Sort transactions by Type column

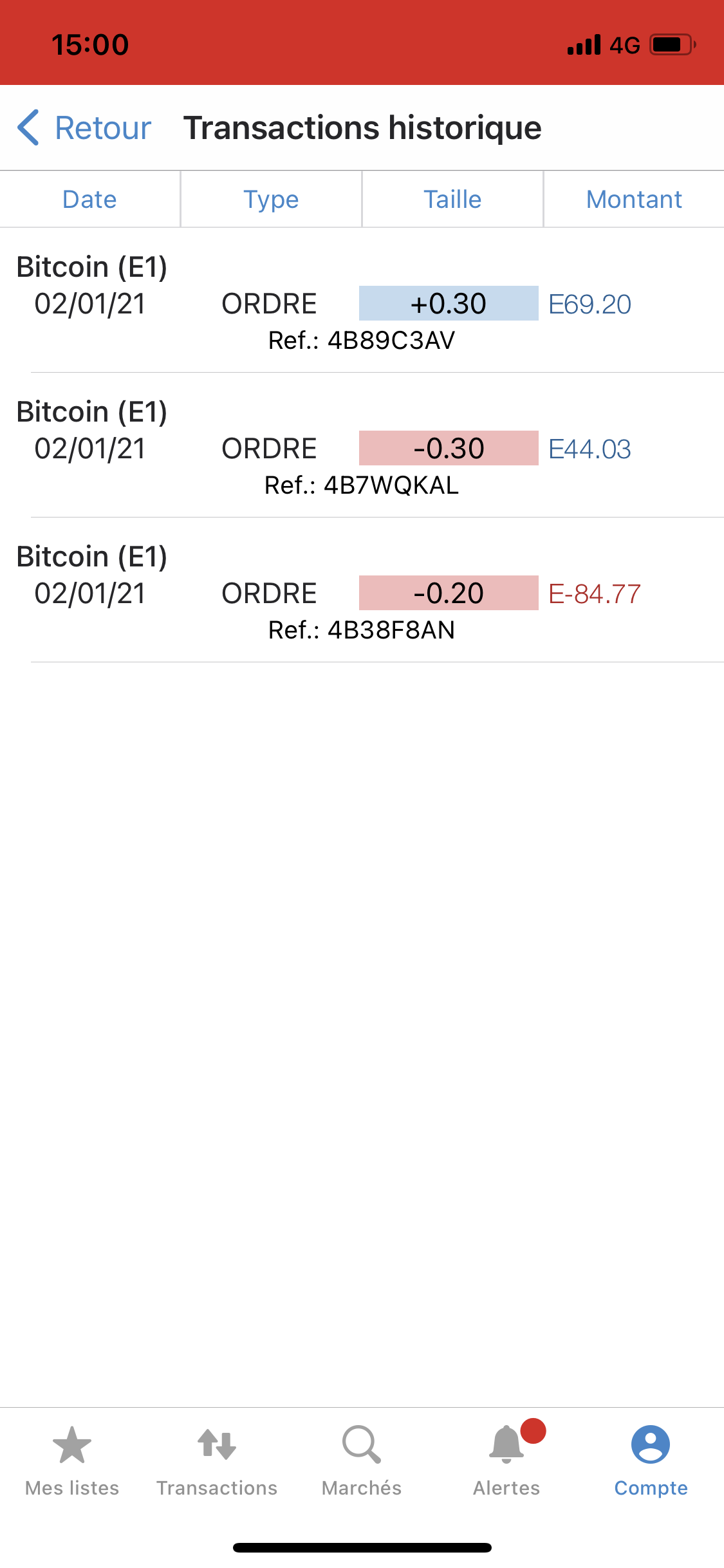coord(271,200)
